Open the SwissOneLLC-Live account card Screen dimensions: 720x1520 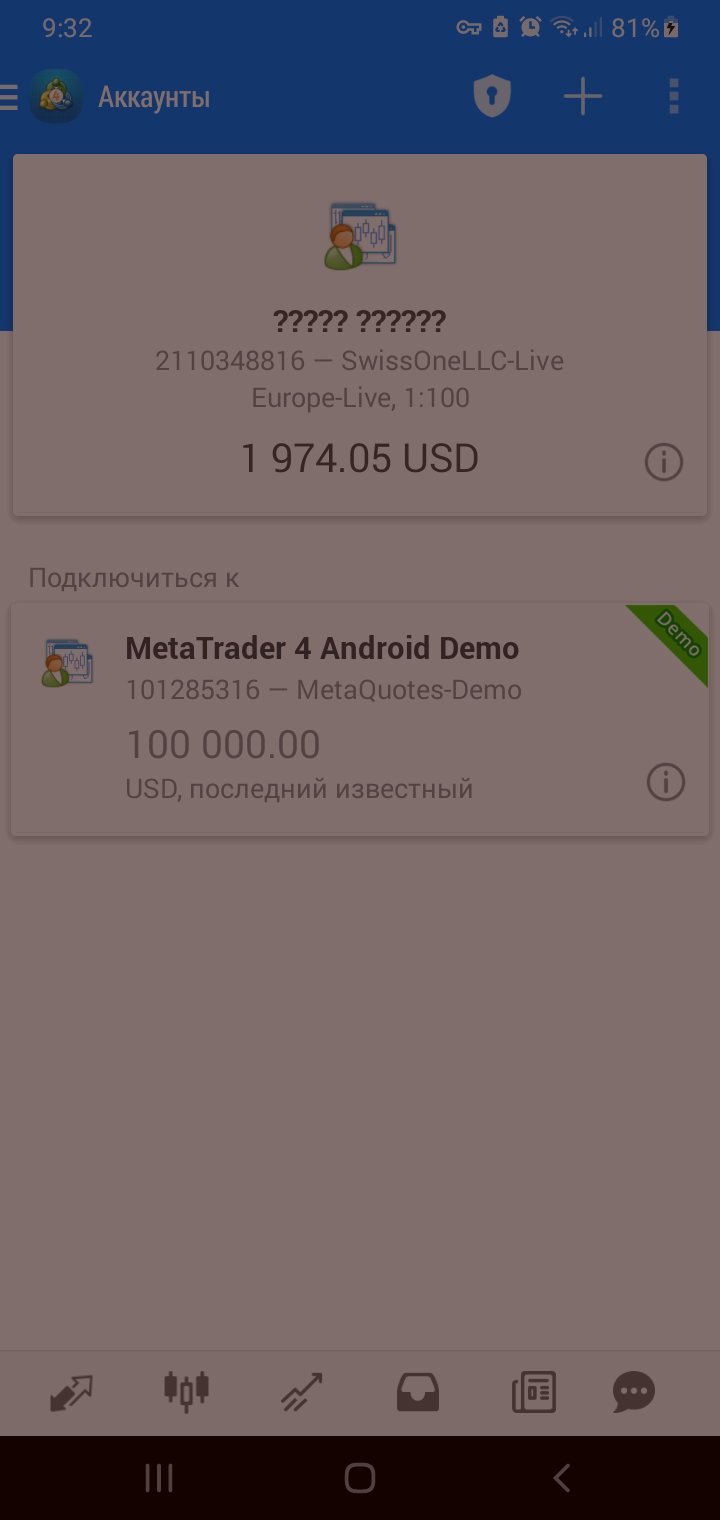pyautogui.click(x=360, y=335)
